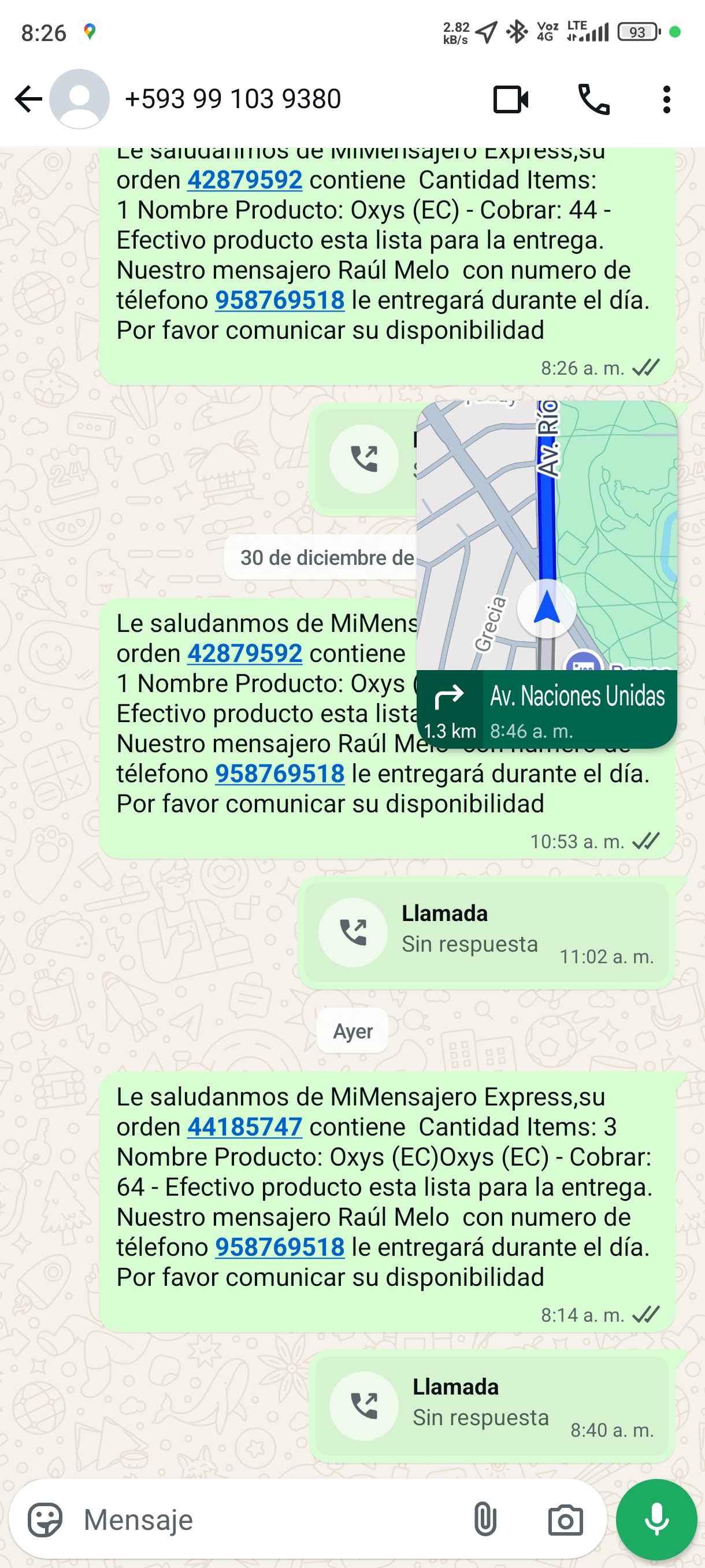Tap phone number link in the 10:53 a. m. message
This screenshot has width=705, height=1568.
[280, 774]
